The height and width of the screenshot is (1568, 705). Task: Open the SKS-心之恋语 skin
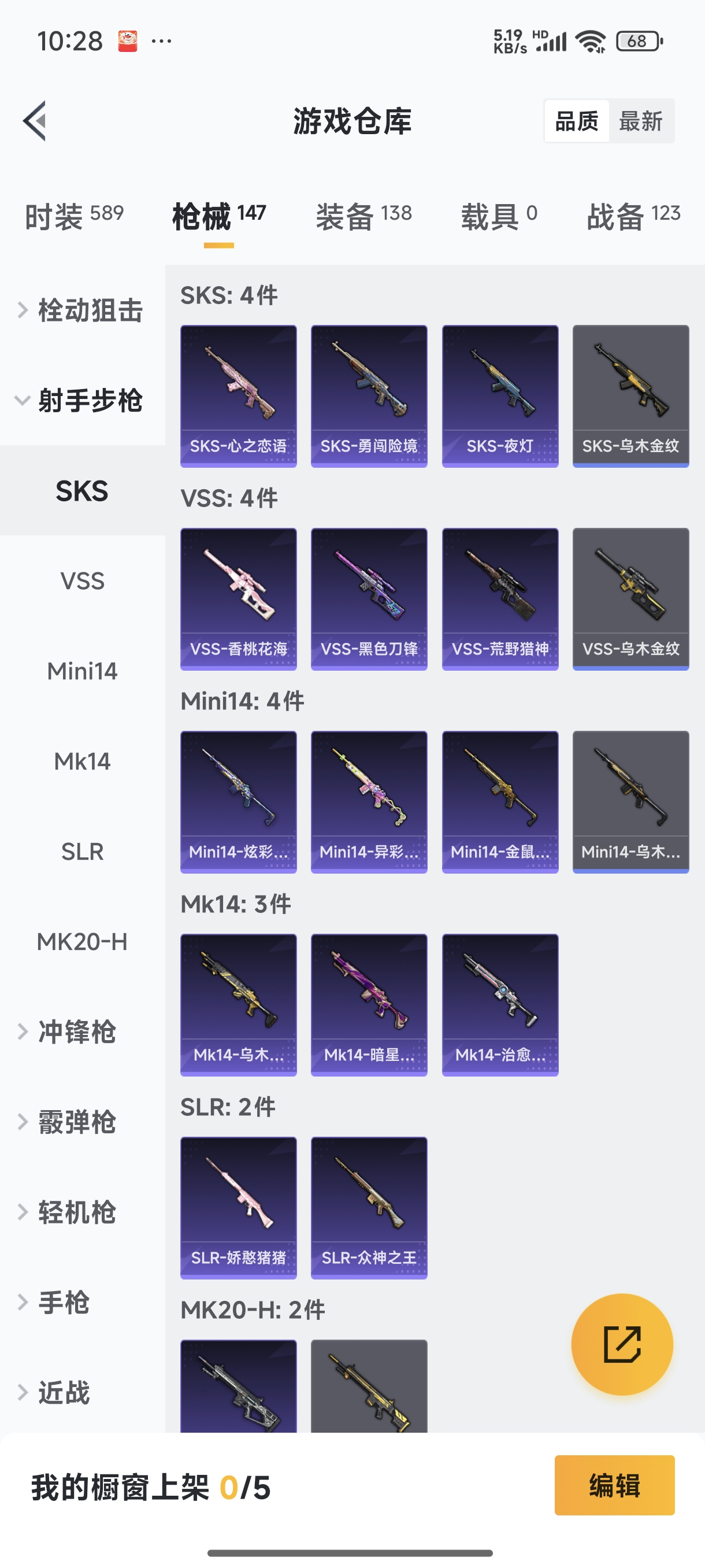point(239,395)
